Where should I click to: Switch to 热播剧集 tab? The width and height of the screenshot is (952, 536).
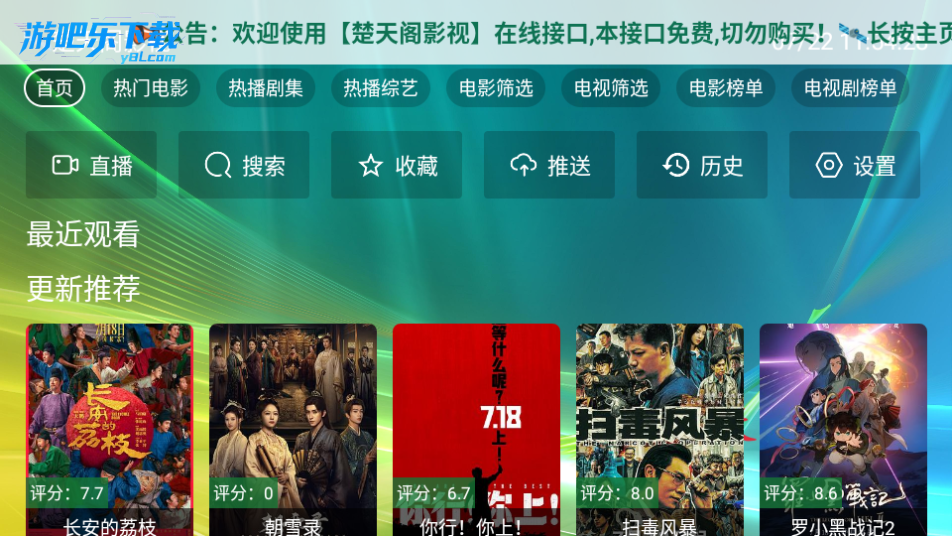(x=265, y=88)
